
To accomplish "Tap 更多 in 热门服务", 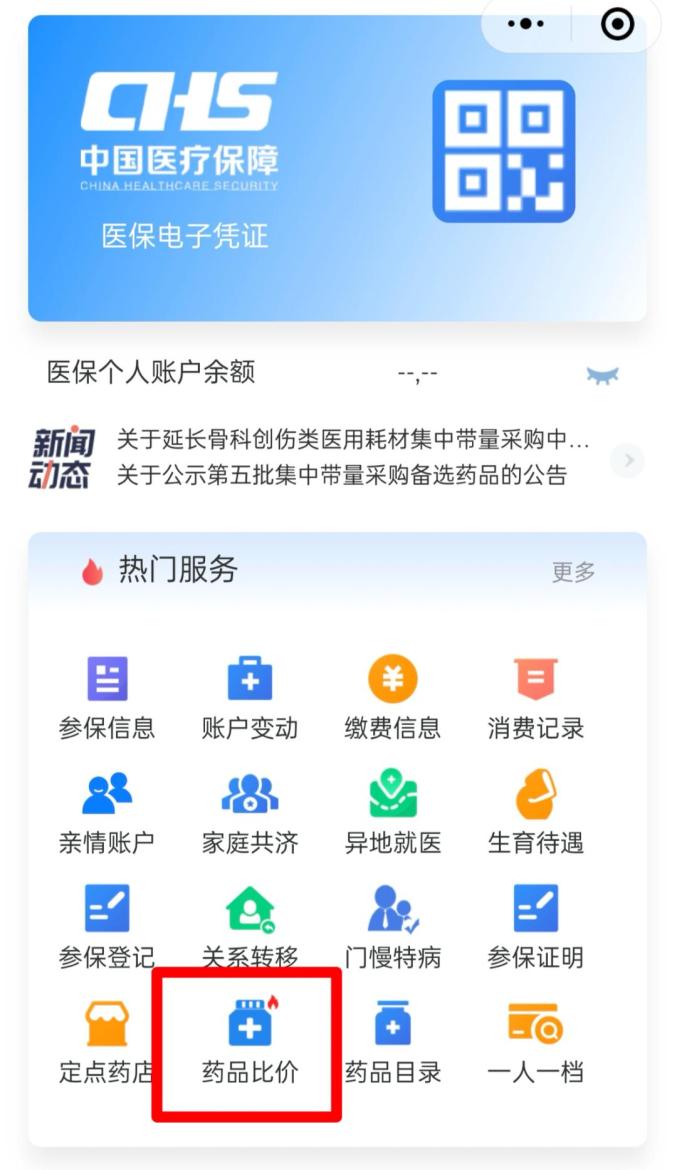I will tap(573, 572).
